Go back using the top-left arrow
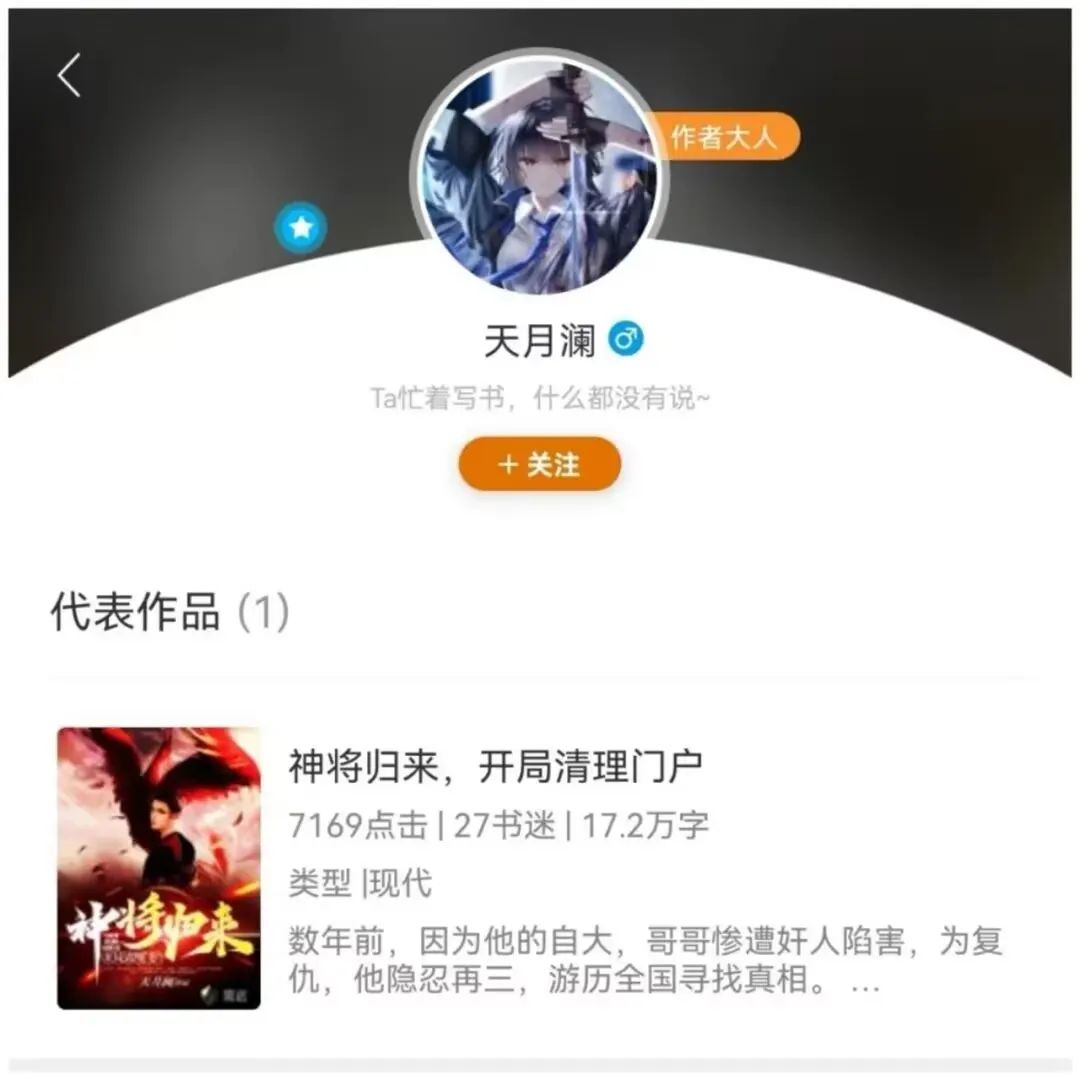This screenshot has height=1080, width=1080. pos(68,76)
